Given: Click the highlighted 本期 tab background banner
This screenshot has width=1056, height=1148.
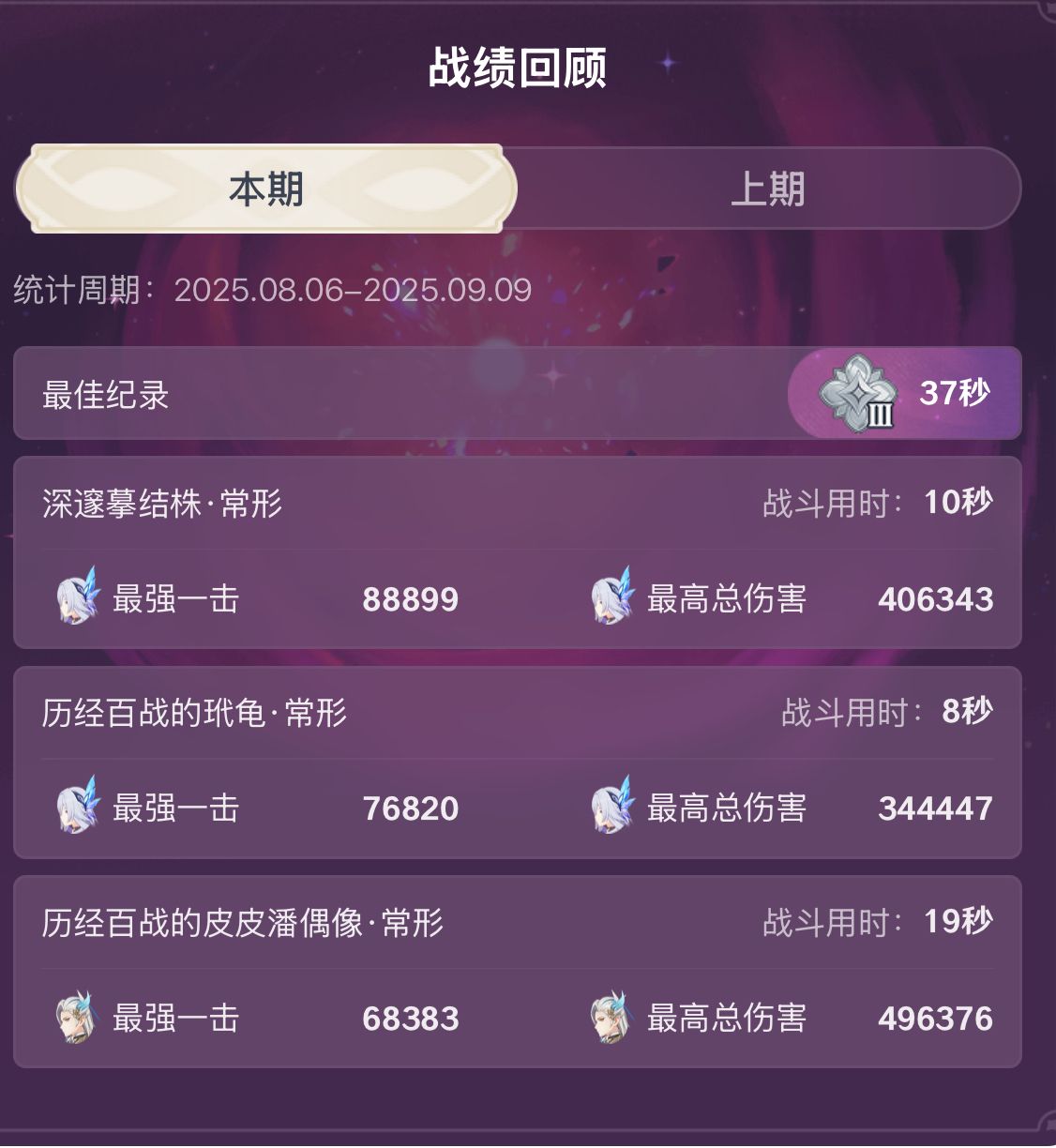Looking at the screenshot, I should 265,188.
